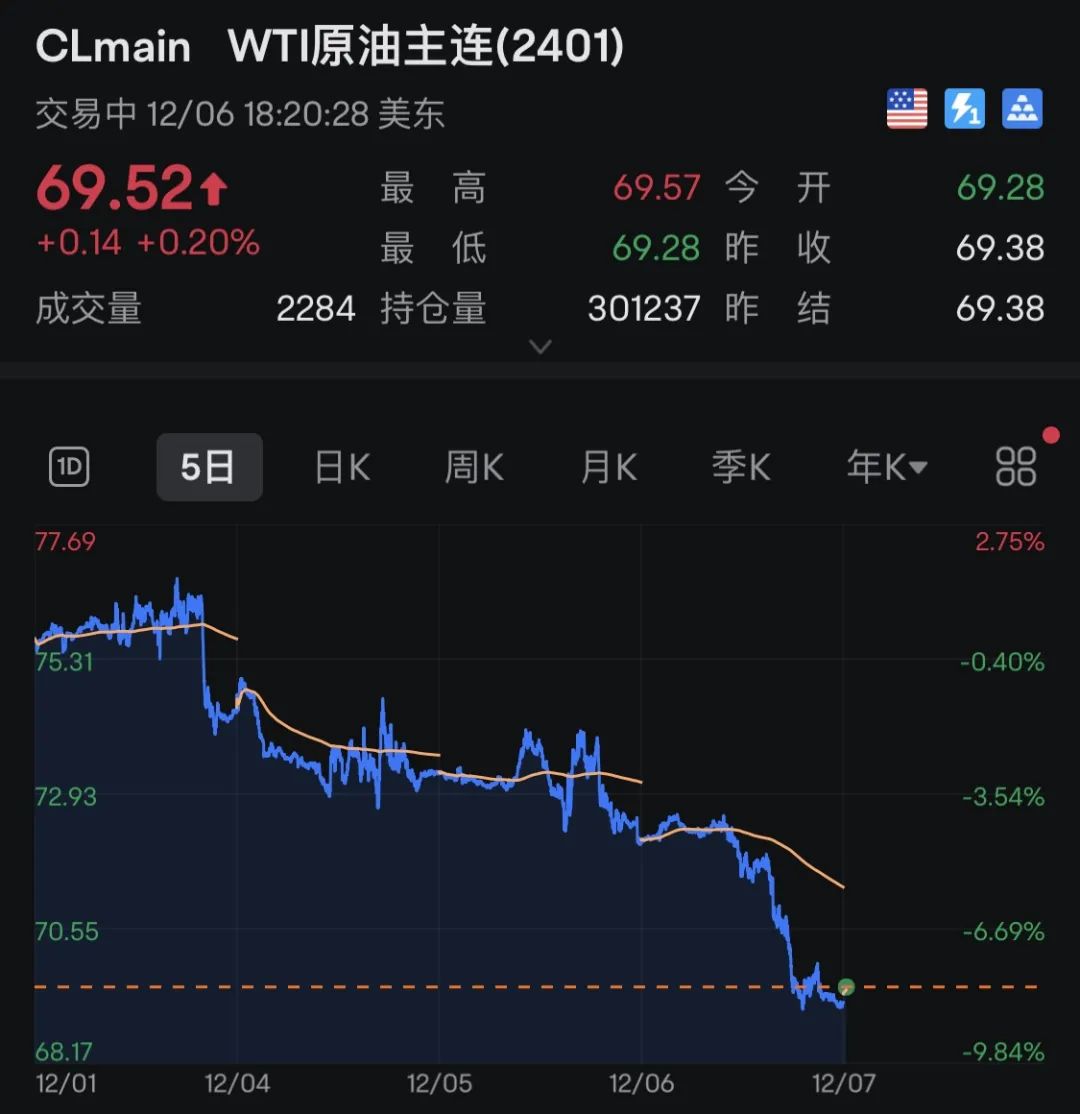Viewport: 1080px width, 1114px height.
Task: Open the 周K weekly chart
Action: tap(474, 467)
